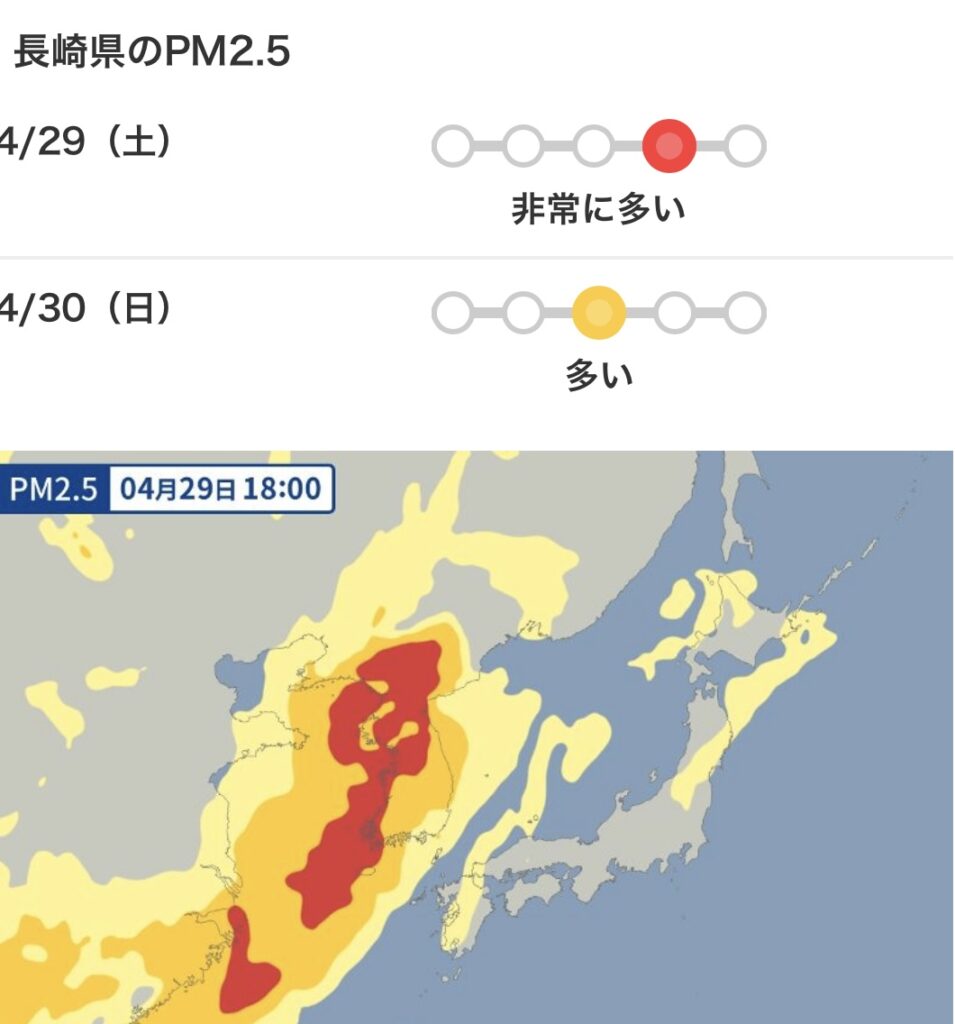Open the PM2.5 distribution forecast map
The height and width of the screenshot is (1024, 955).
477,737
